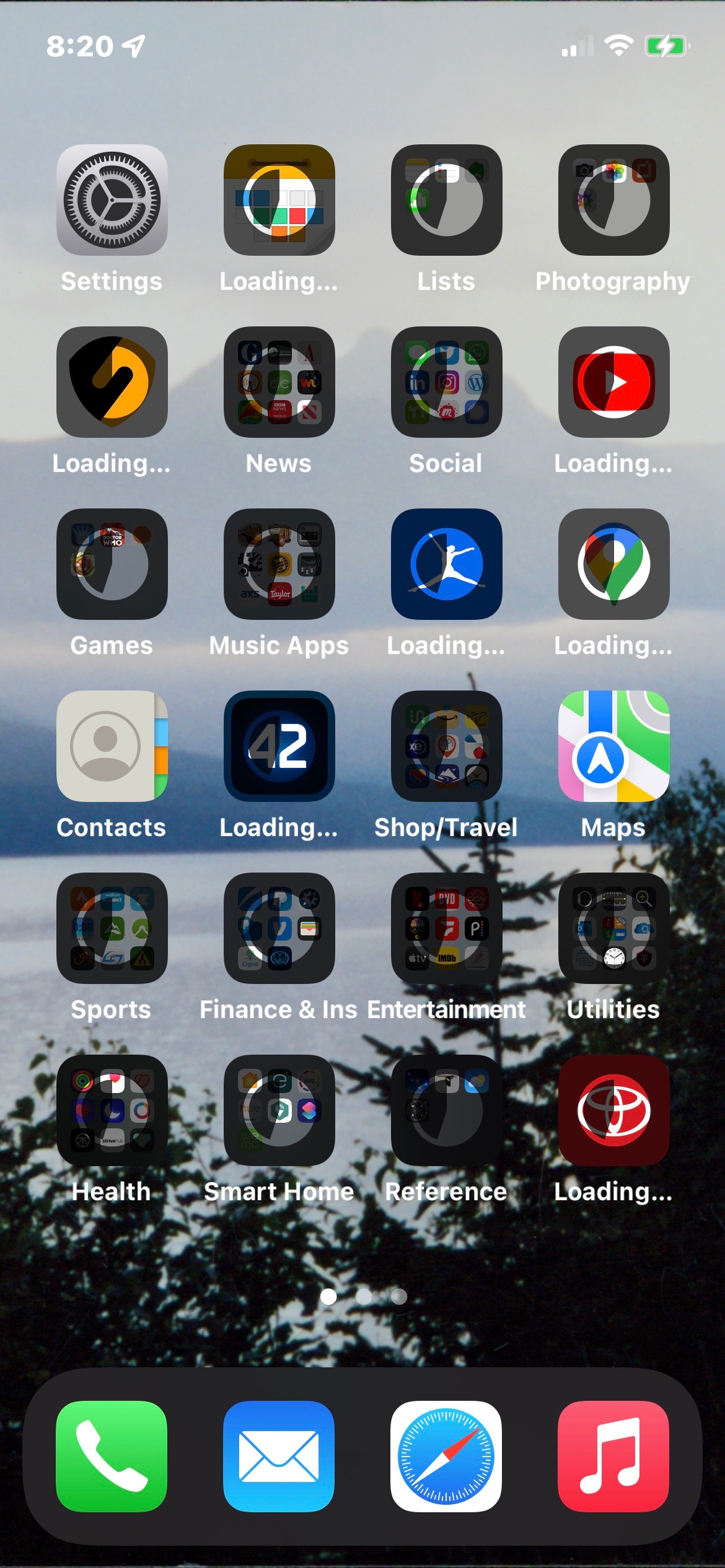Open the Finance & Ins folder
This screenshot has width=725, height=1568.
(x=279, y=928)
